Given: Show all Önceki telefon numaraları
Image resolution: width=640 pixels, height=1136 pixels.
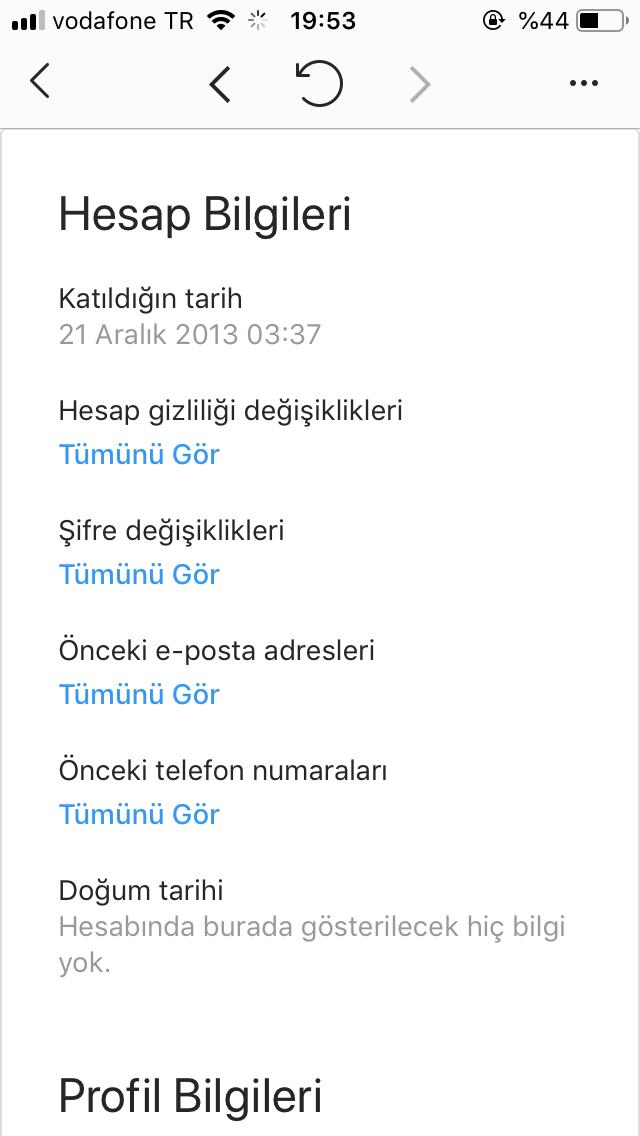Looking at the screenshot, I should coord(139,814).
